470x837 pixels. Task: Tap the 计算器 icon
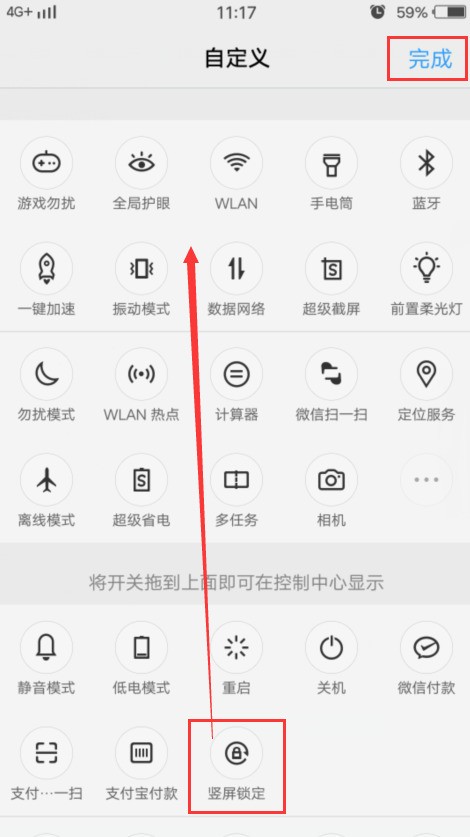pos(236,374)
